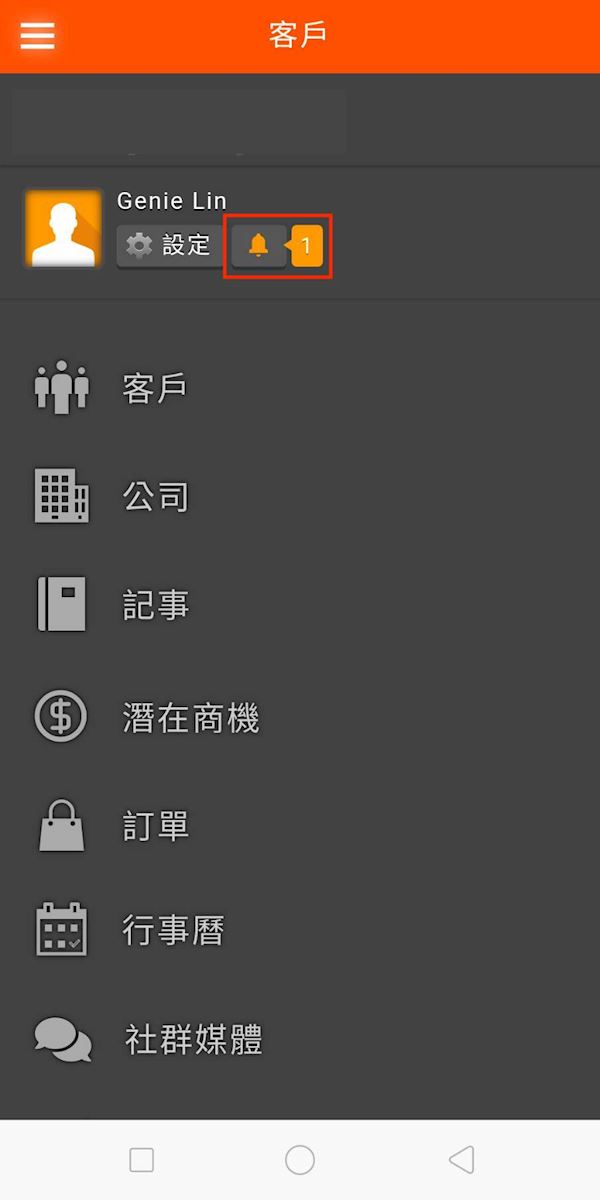This screenshot has width=600, height=1200.
Task: Open the notifications bell
Action: pos(259,245)
